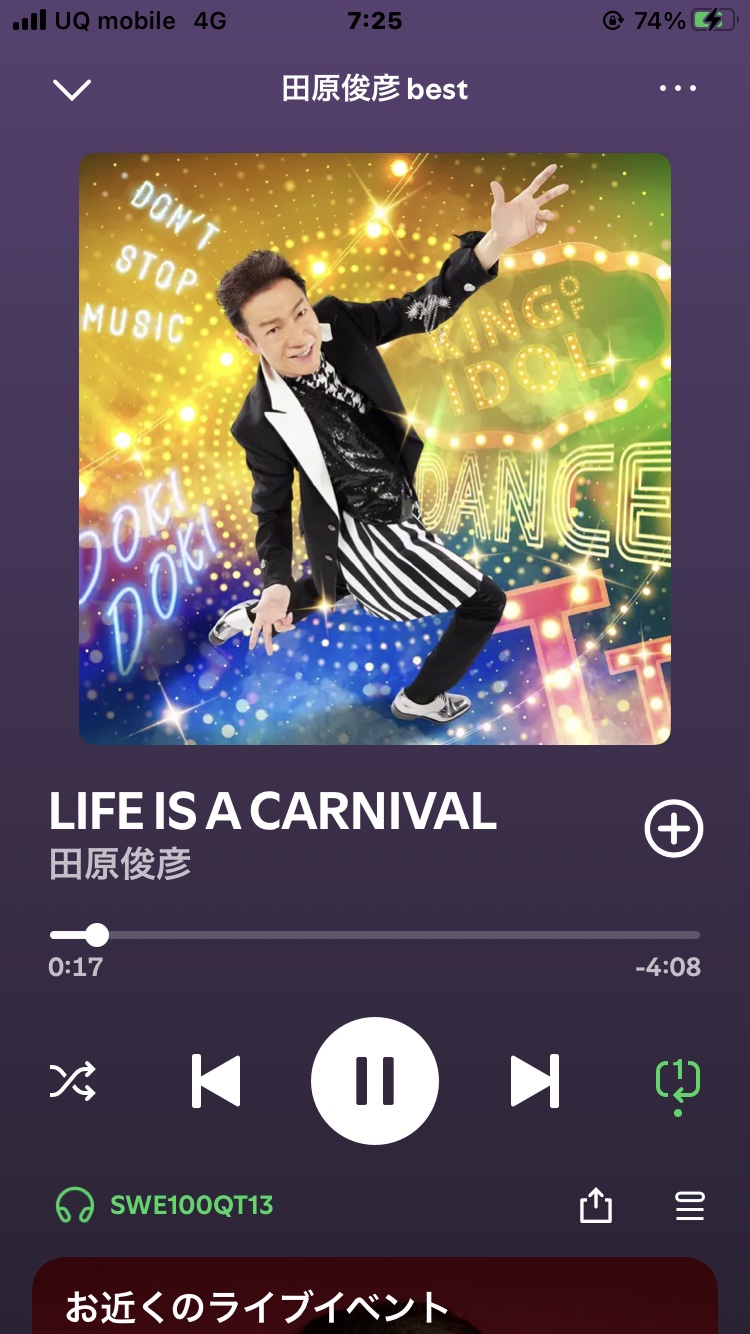Tap the LIFE IS A CARNIVAL album artwork
This screenshot has height=1334, width=750.
point(375,449)
